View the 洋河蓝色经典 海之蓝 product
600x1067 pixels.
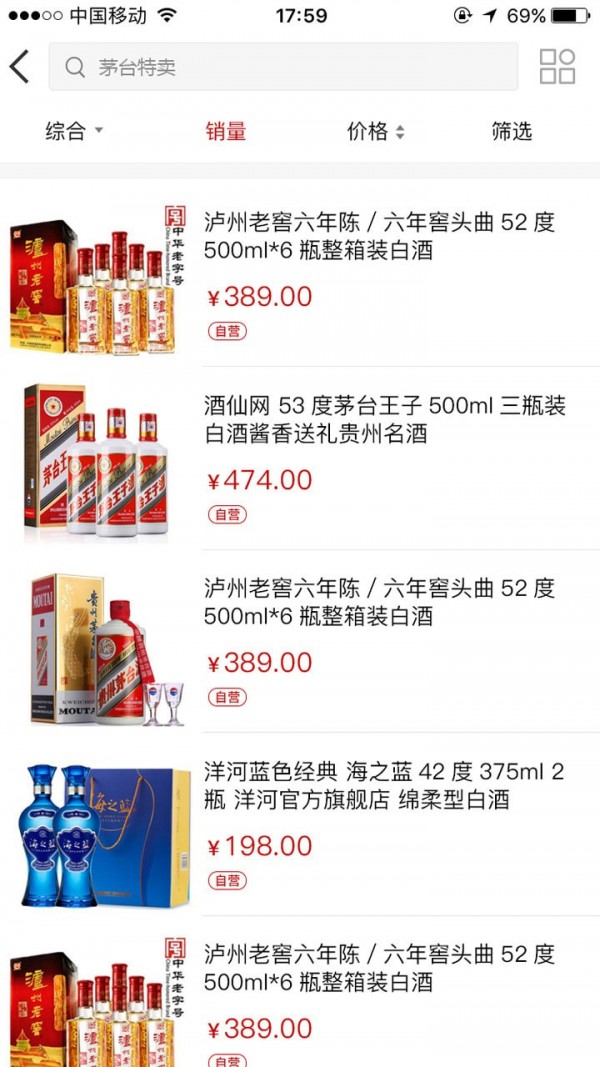pos(385,786)
